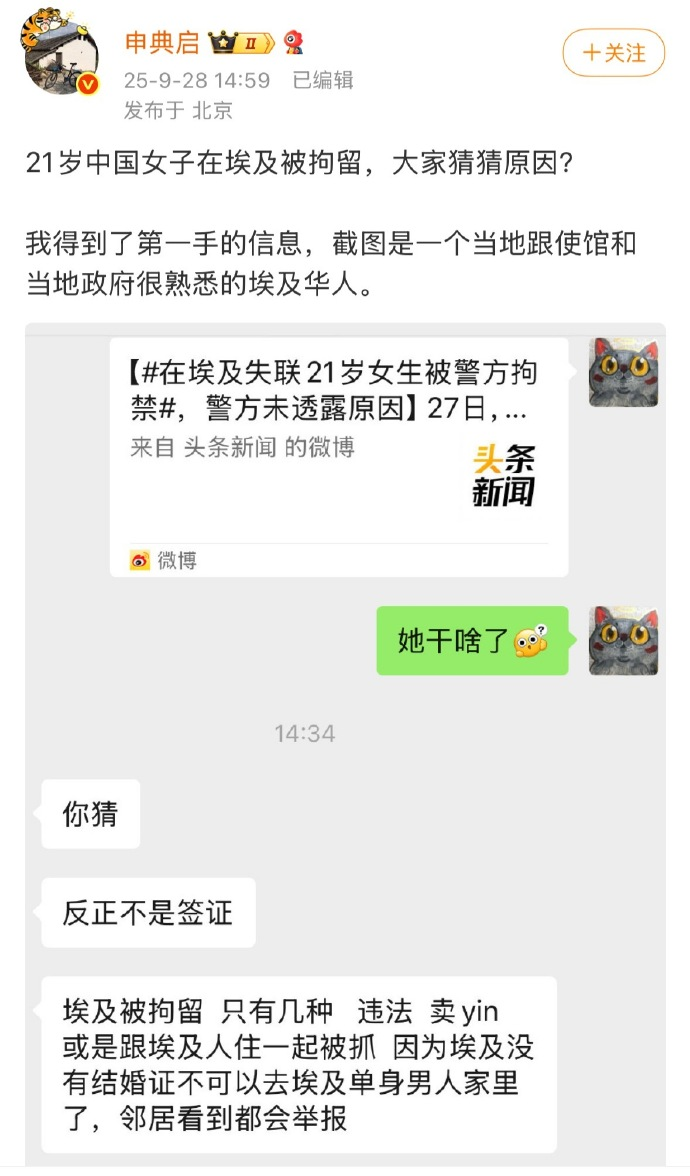
Task: Open the attached chat screenshot image
Action: coord(344,744)
